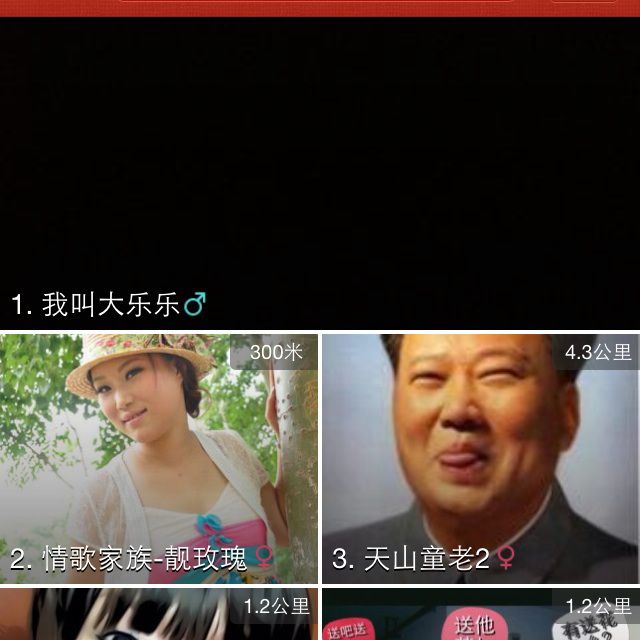Image resolution: width=640 pixels, height=640 pixels.
Task: View the profile card of 天山童老2
Action: [x=480, y=458]
